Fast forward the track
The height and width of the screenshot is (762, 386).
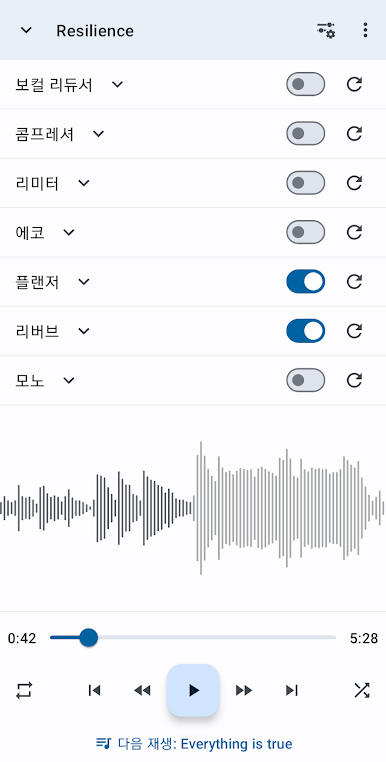click(x=244, y=690)
